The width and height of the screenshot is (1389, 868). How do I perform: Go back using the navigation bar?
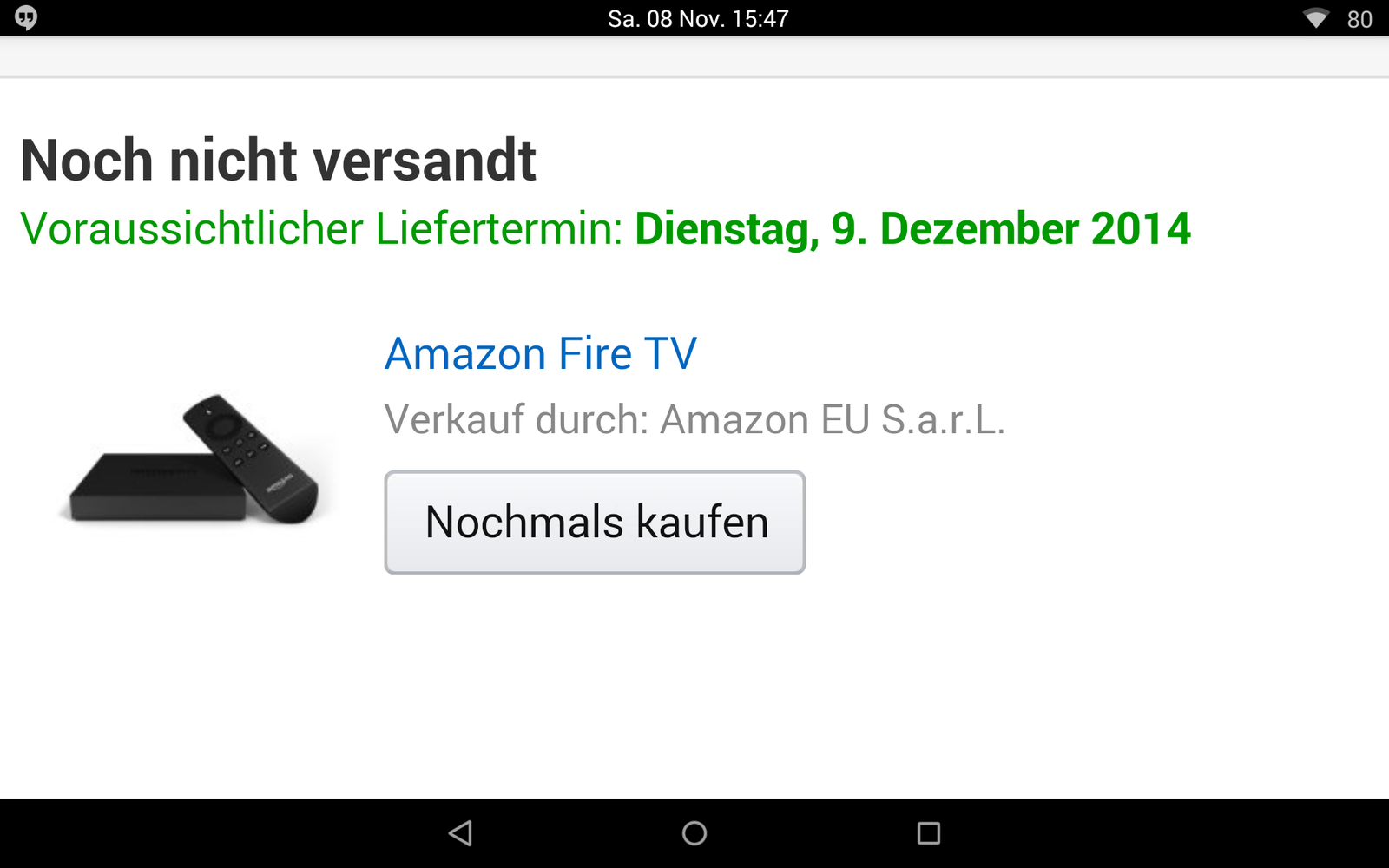(460, 833)
